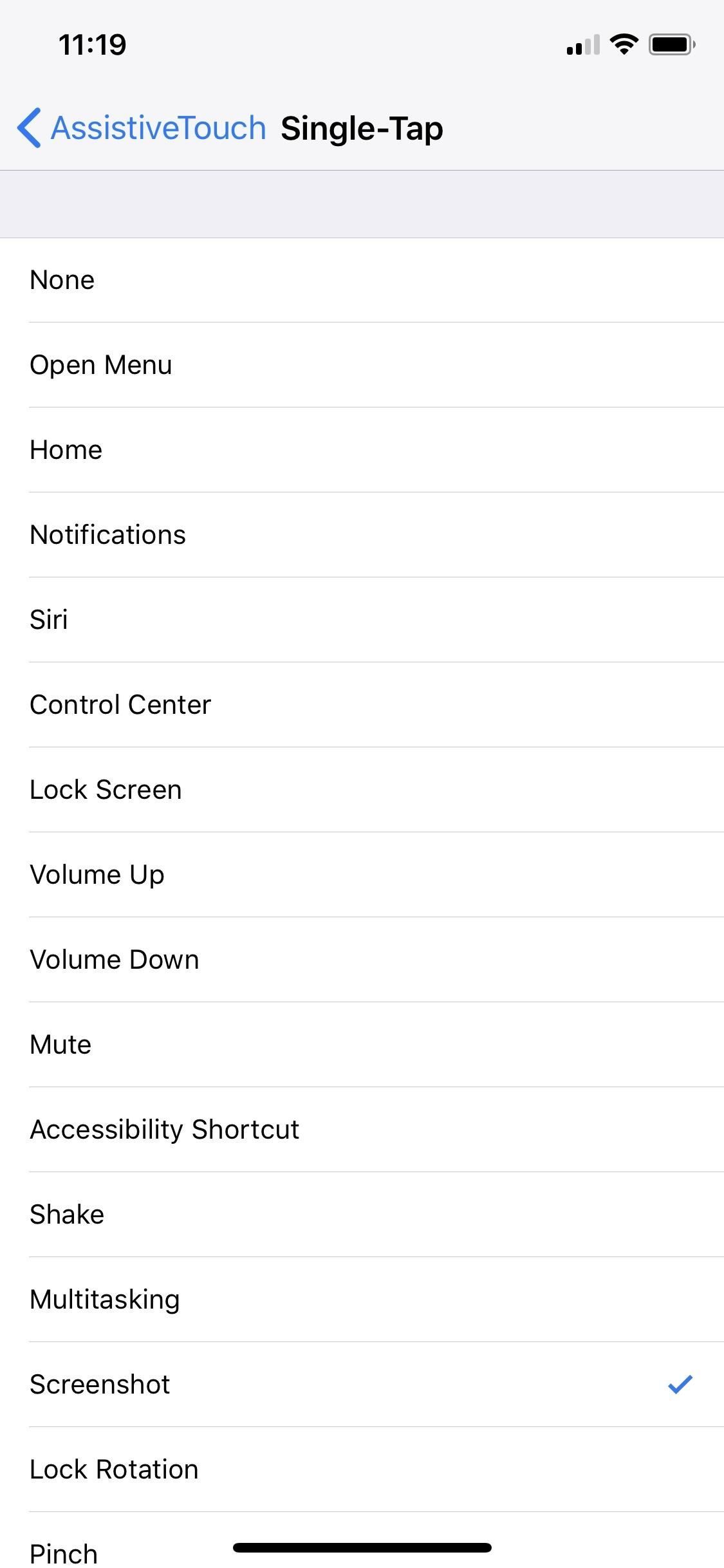The image size is (724, 1568).
Task: Go back to AssistiveTouch settings
Action: (x=142, y=127)
